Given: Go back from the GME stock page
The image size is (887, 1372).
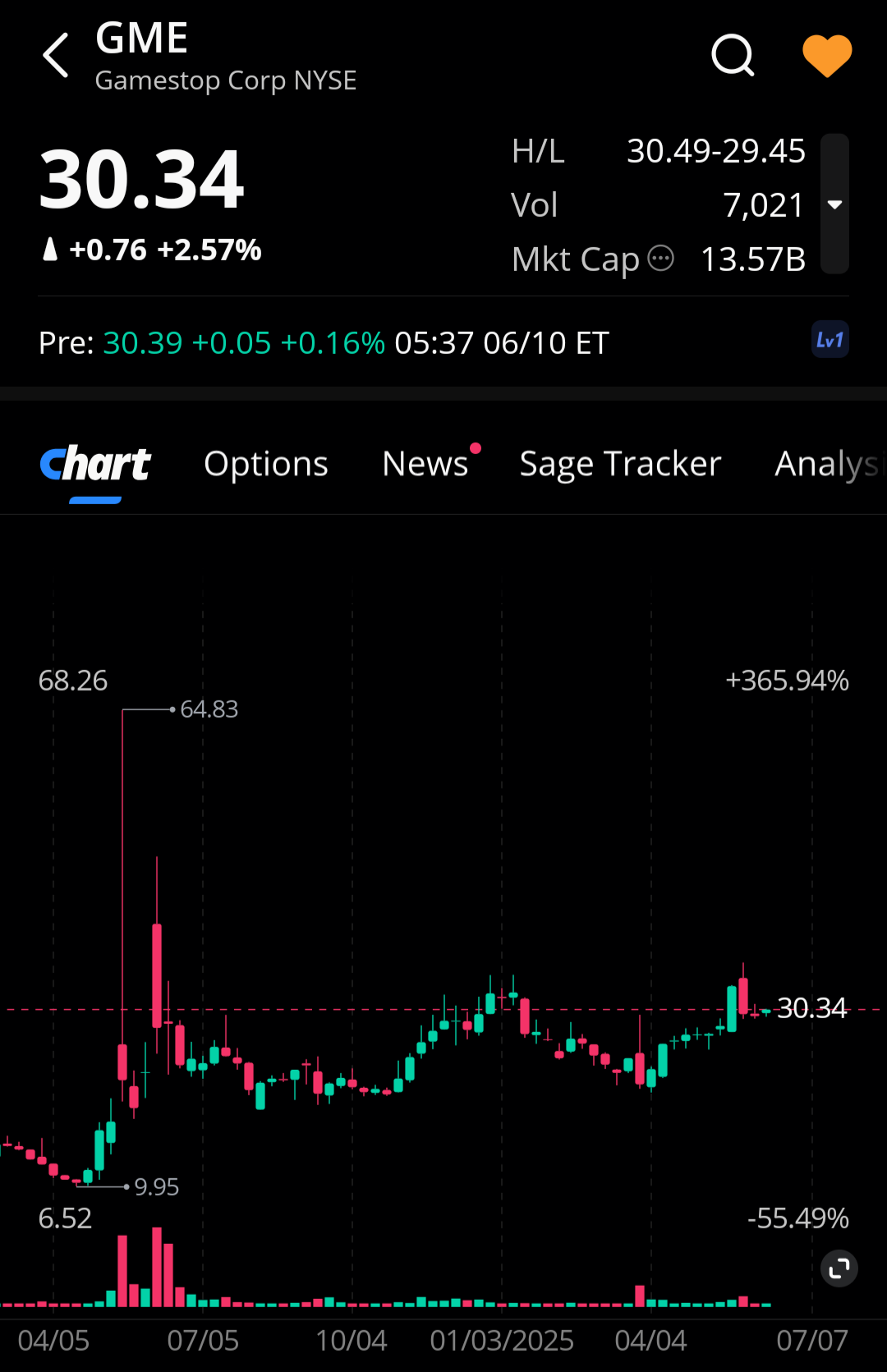Looking at the screenshot, I should click(x=56, y=56).
